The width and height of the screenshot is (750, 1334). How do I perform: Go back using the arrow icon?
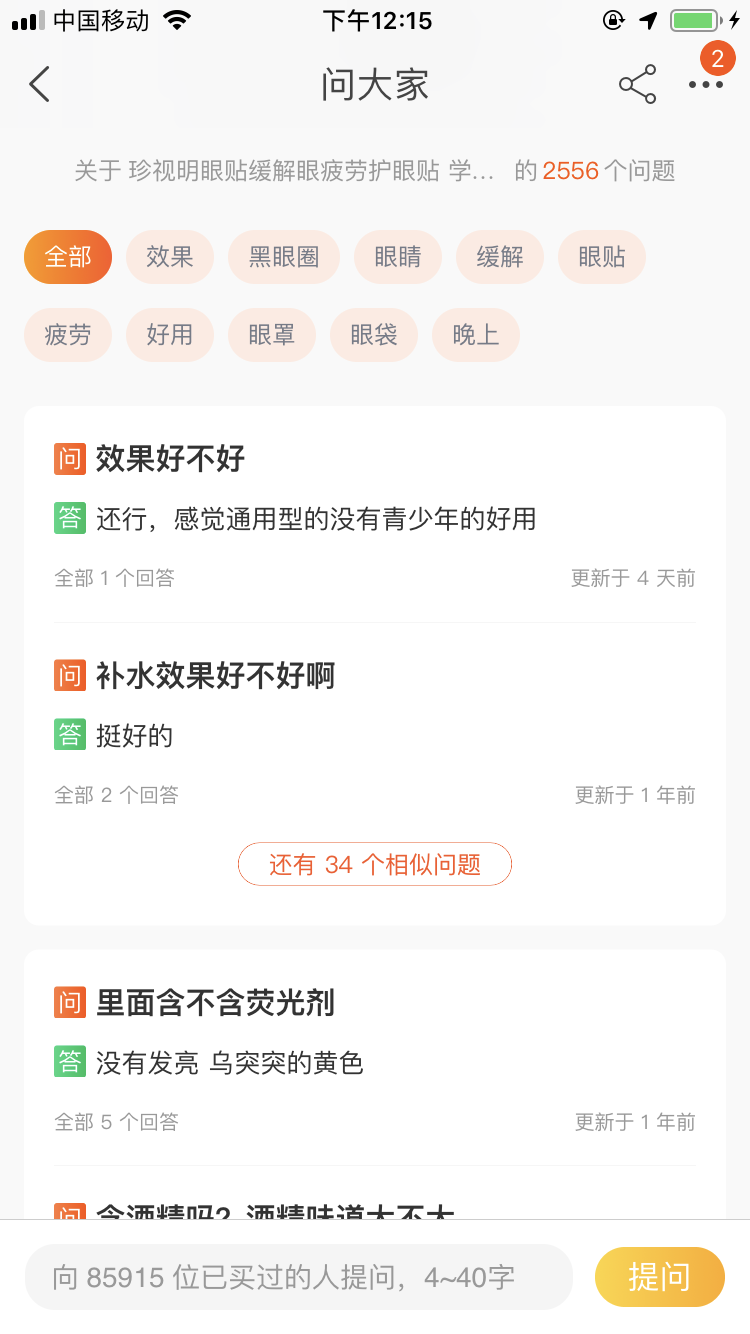point(39,84)
